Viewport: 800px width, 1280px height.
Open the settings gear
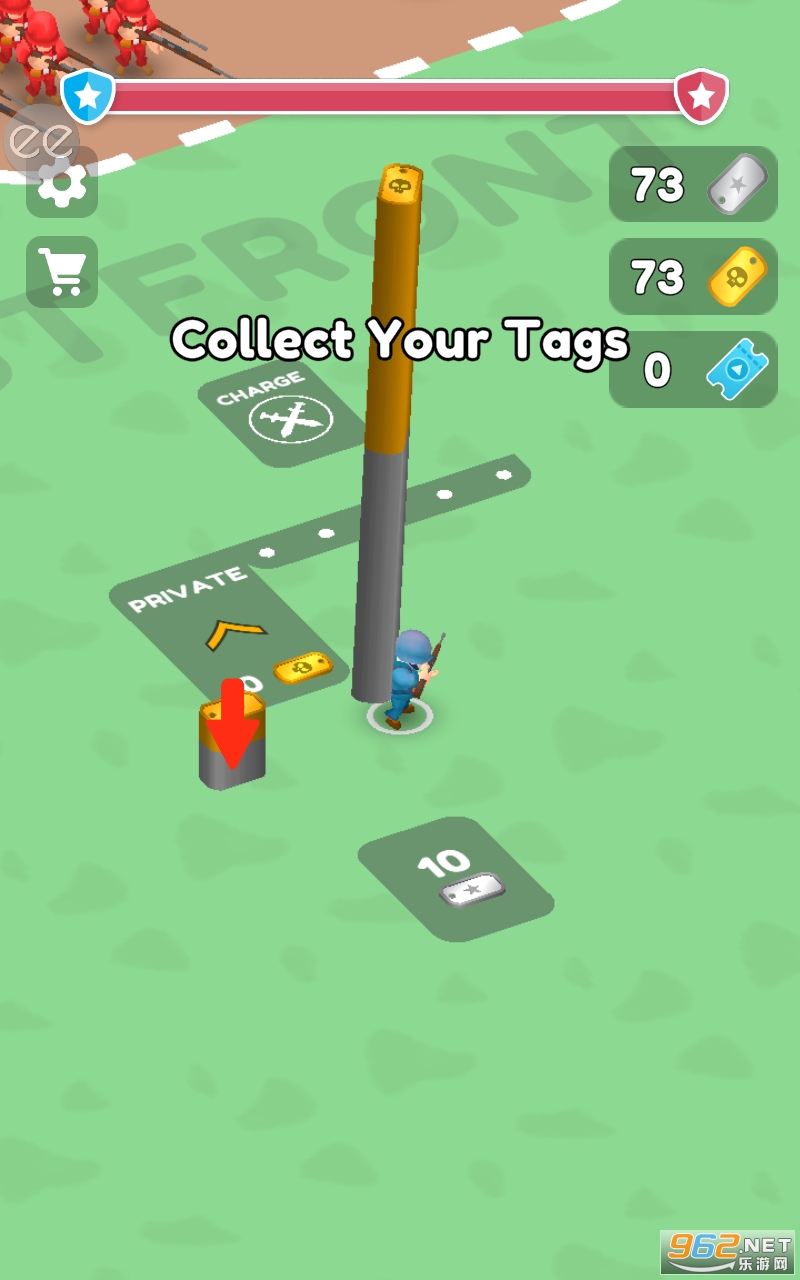coord(62,184)
